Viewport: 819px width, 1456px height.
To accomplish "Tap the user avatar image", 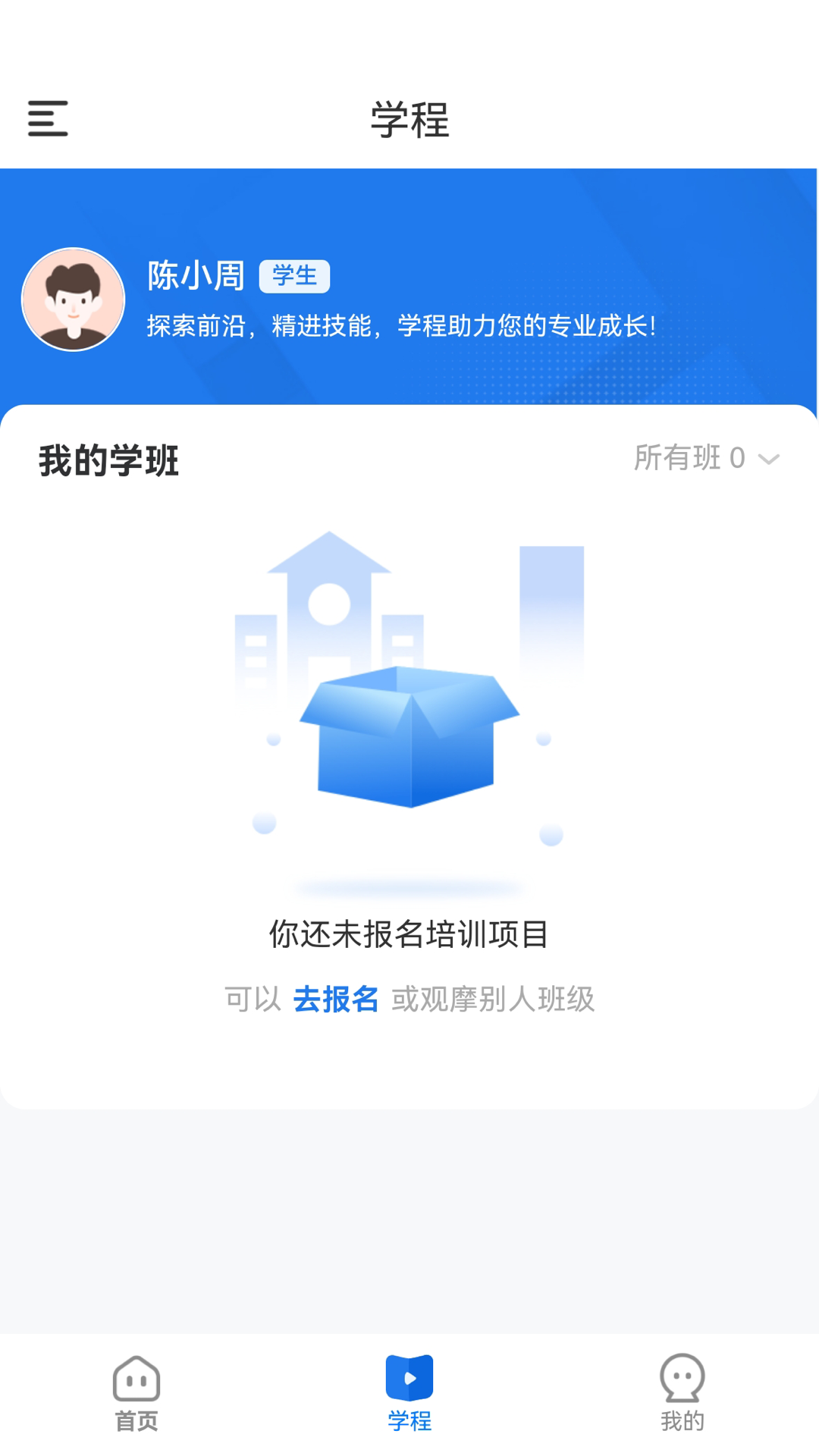I will pos(72,300).
